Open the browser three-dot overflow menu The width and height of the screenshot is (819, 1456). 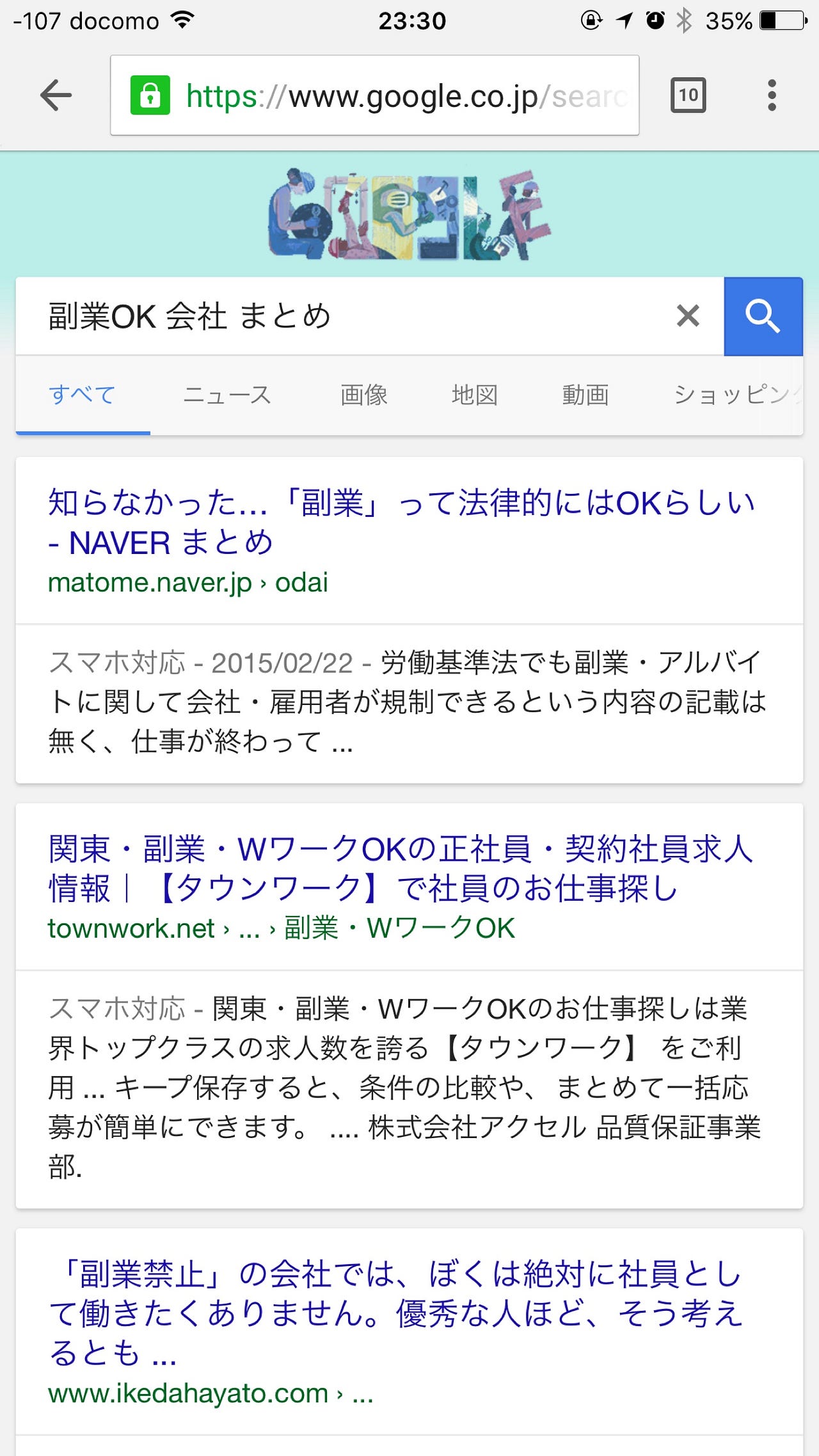[x=772, y=95]
